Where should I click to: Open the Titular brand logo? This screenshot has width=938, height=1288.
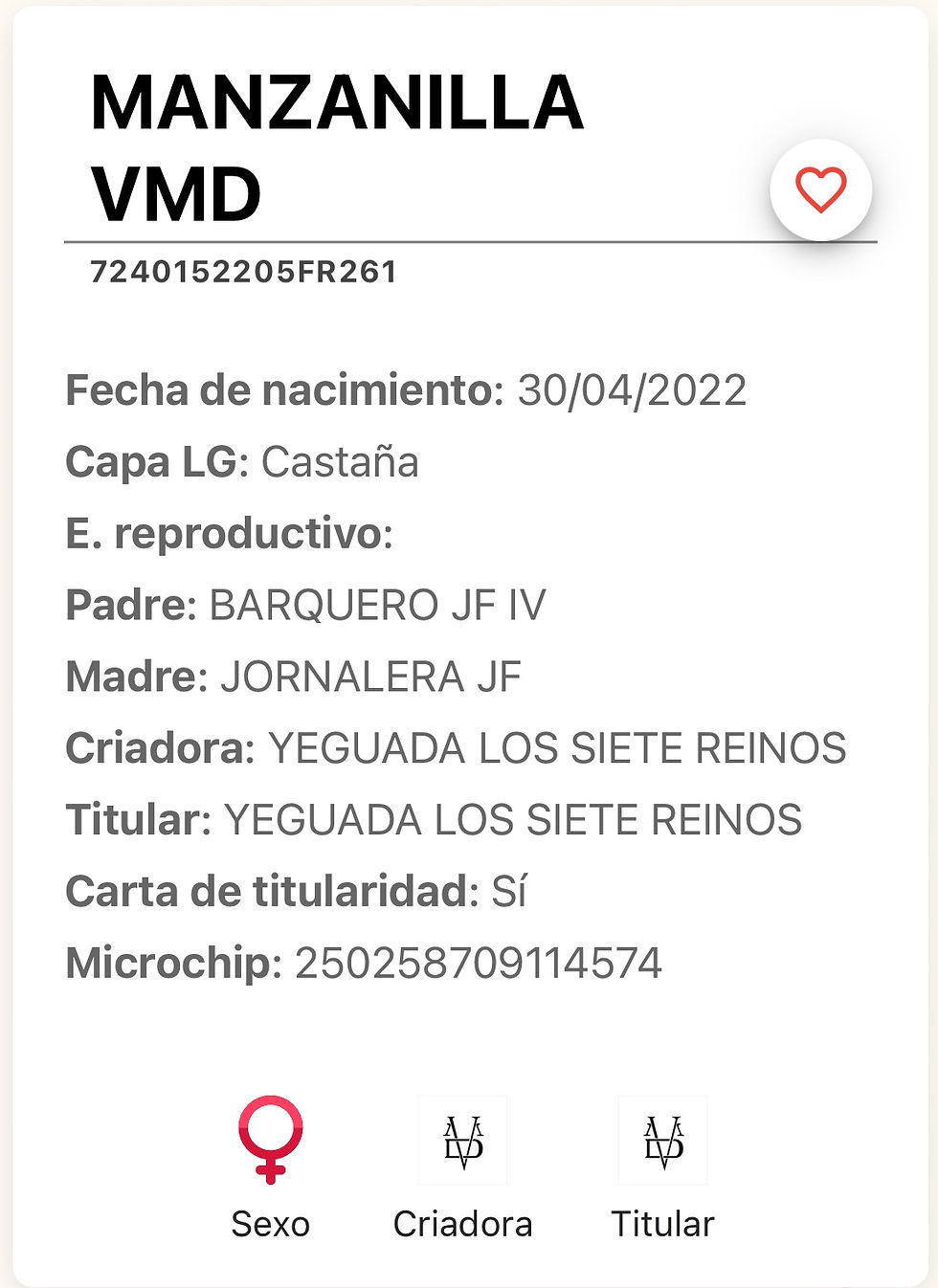tap(662, 1141)
